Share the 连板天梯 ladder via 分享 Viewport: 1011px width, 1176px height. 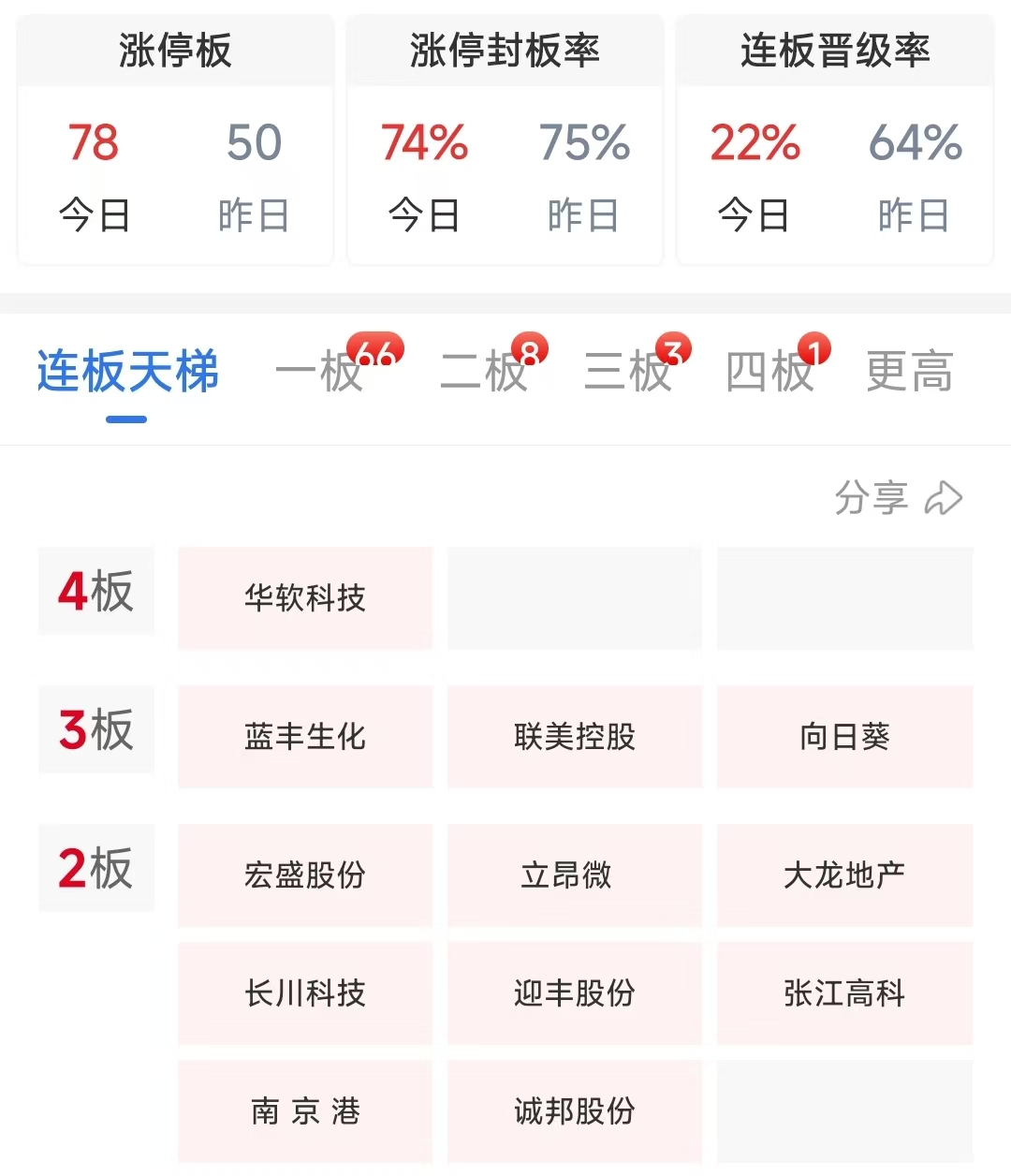897,498
